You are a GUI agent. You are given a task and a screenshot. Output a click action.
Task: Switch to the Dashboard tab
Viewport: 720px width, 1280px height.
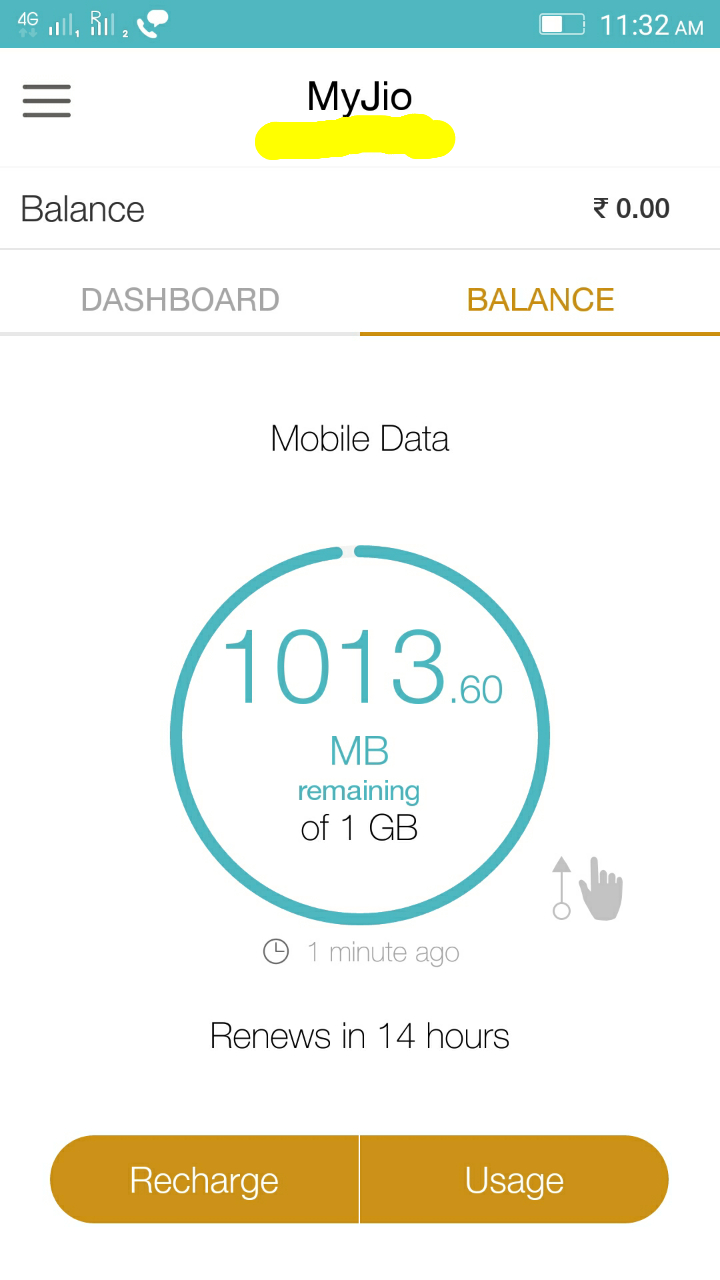tap(180, 300)
